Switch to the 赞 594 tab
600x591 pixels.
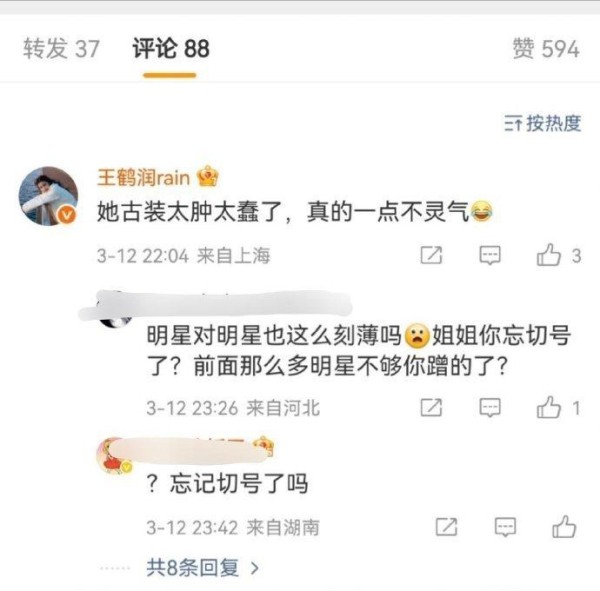point(545,49)
